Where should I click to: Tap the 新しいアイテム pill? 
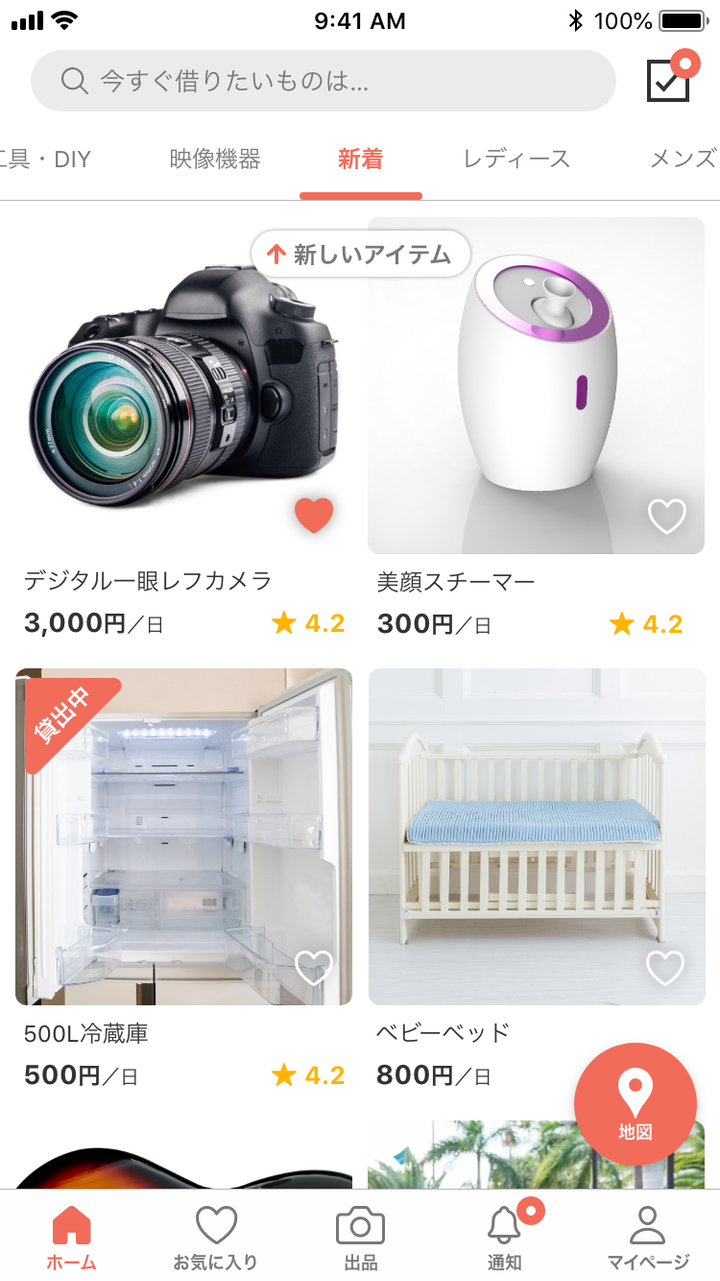click(361, 254)
